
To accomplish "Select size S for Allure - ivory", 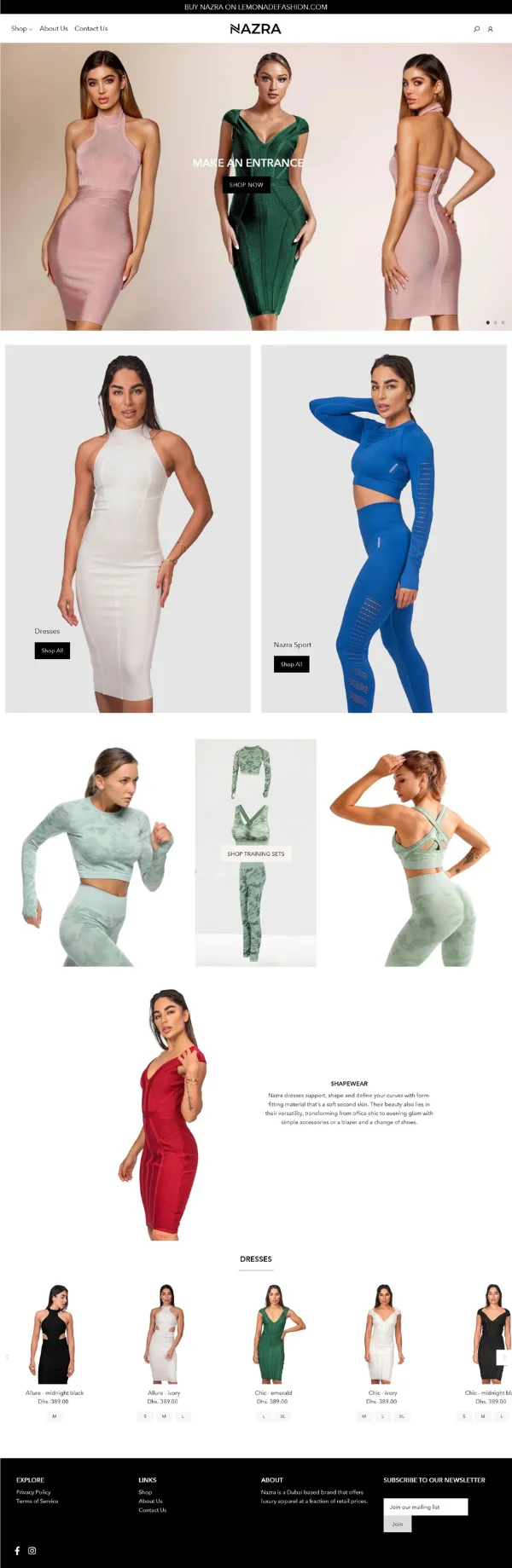I will click(145, 1416).
